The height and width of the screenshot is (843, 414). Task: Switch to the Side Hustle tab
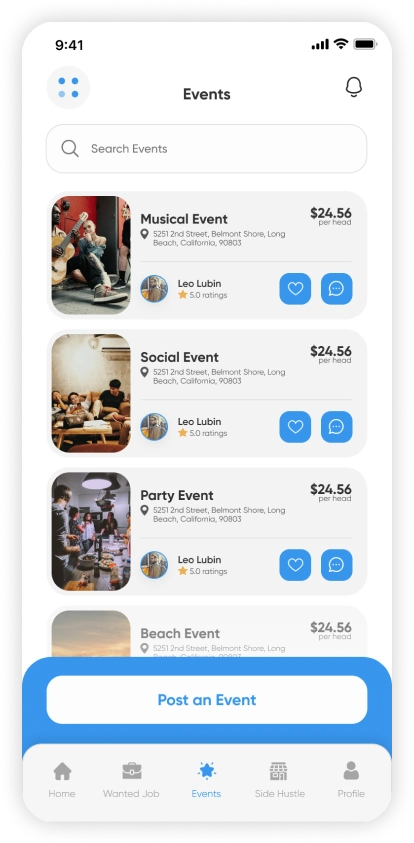coord(280,779)
